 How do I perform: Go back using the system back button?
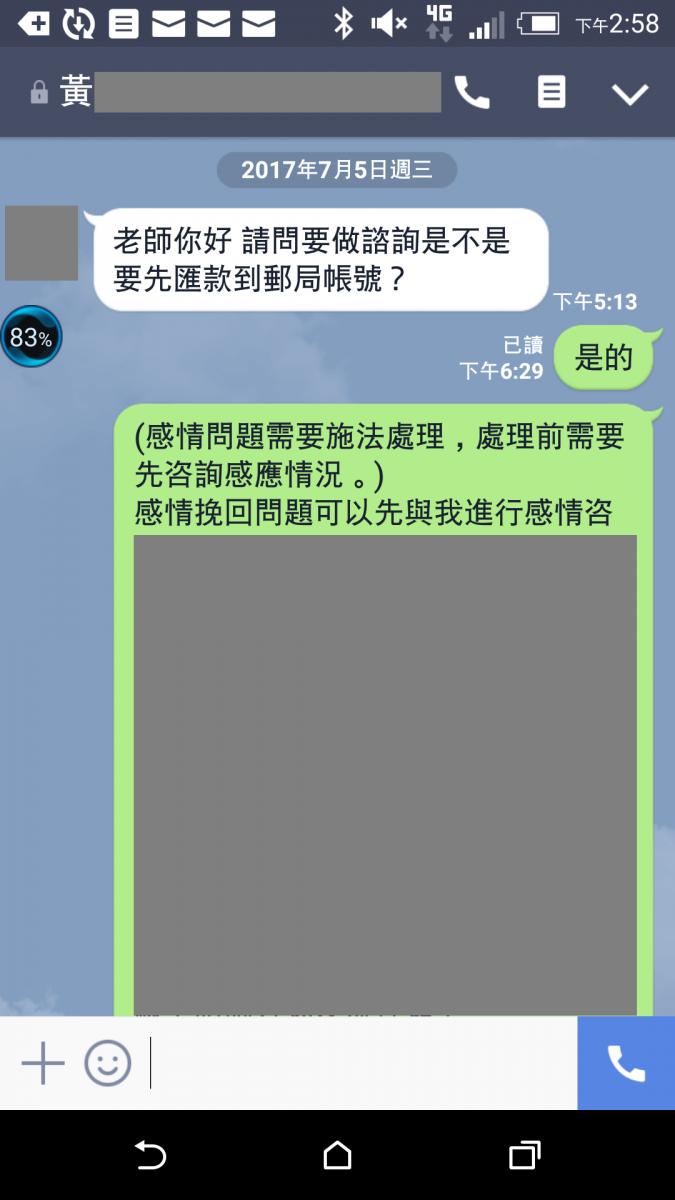150,1156
